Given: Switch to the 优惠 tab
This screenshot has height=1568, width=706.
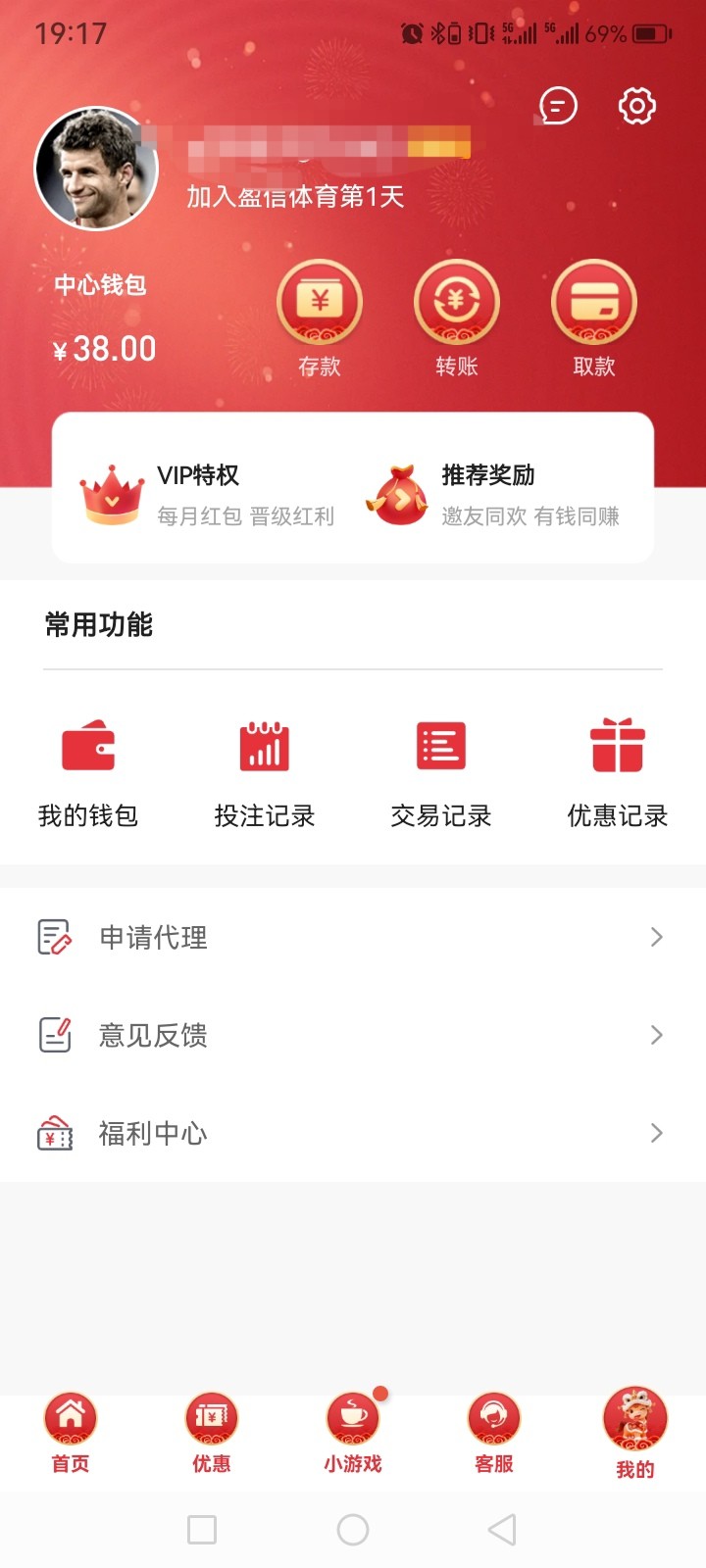Looking at the screenshot, I should pyautogui.click(x=212, y=1433).
